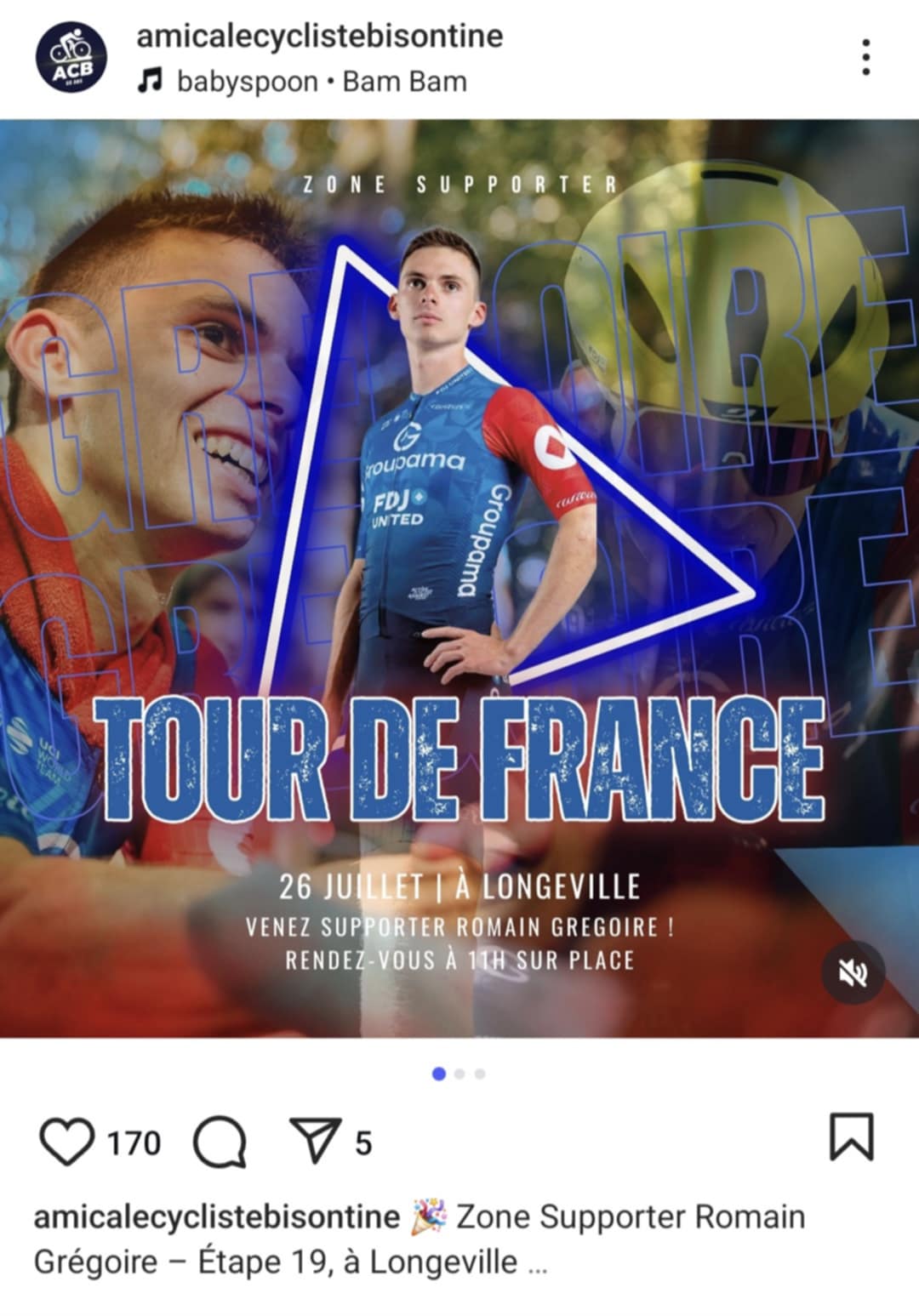Open the amicalecyclistebisontine username in header
The image size is (919, 1316).
point(319,36)
